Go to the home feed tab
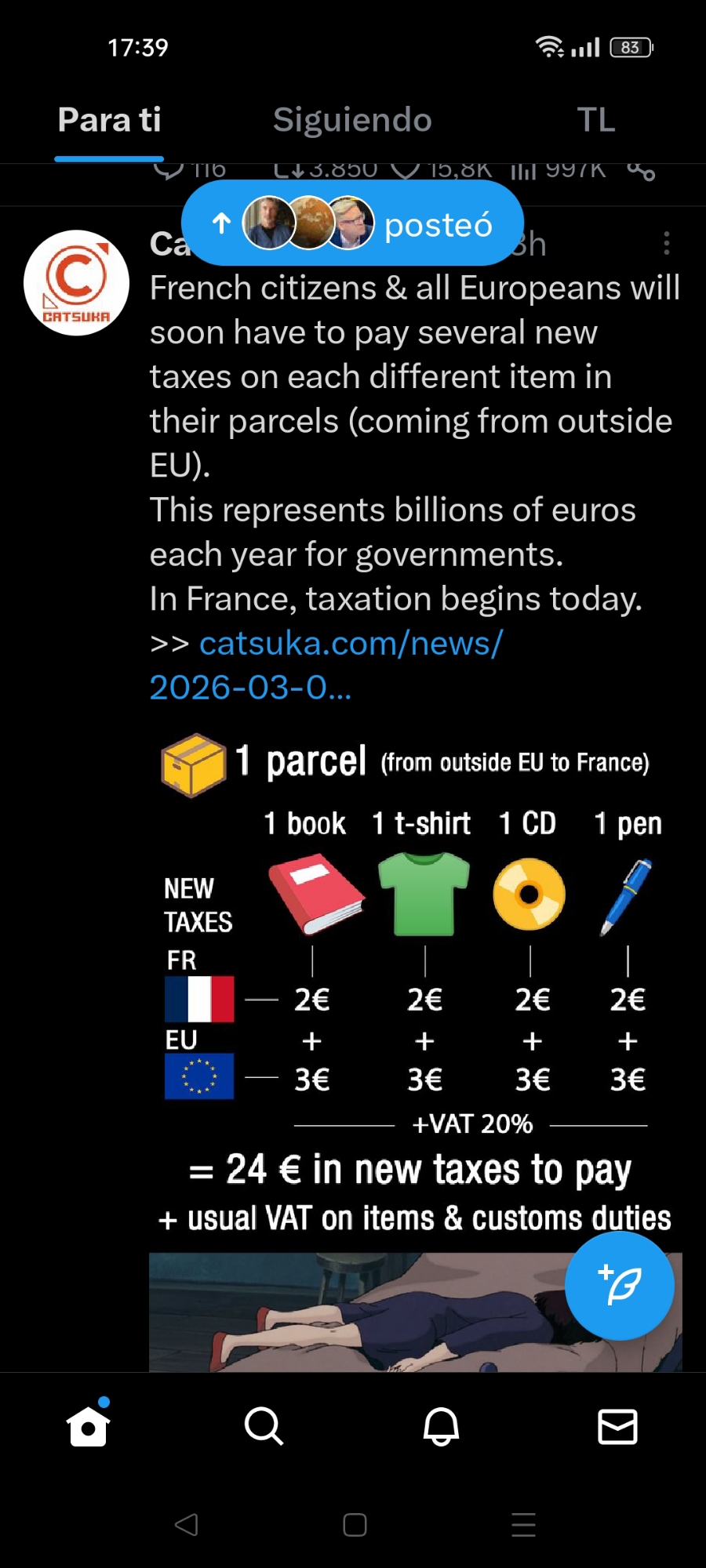 [88, 1426]
